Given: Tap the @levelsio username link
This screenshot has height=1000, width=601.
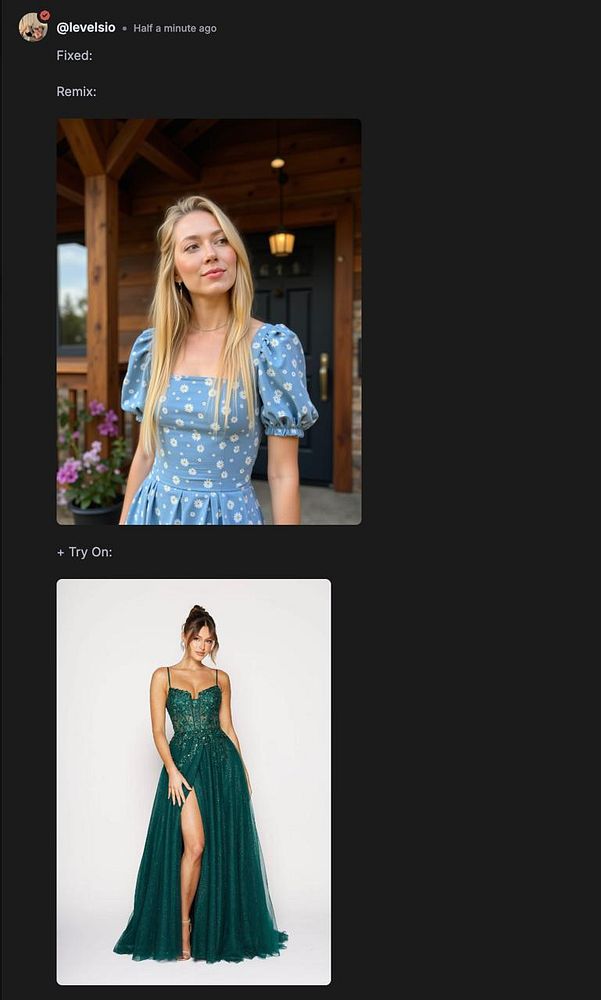Looking at the screenshot, I should click(86, 27).
